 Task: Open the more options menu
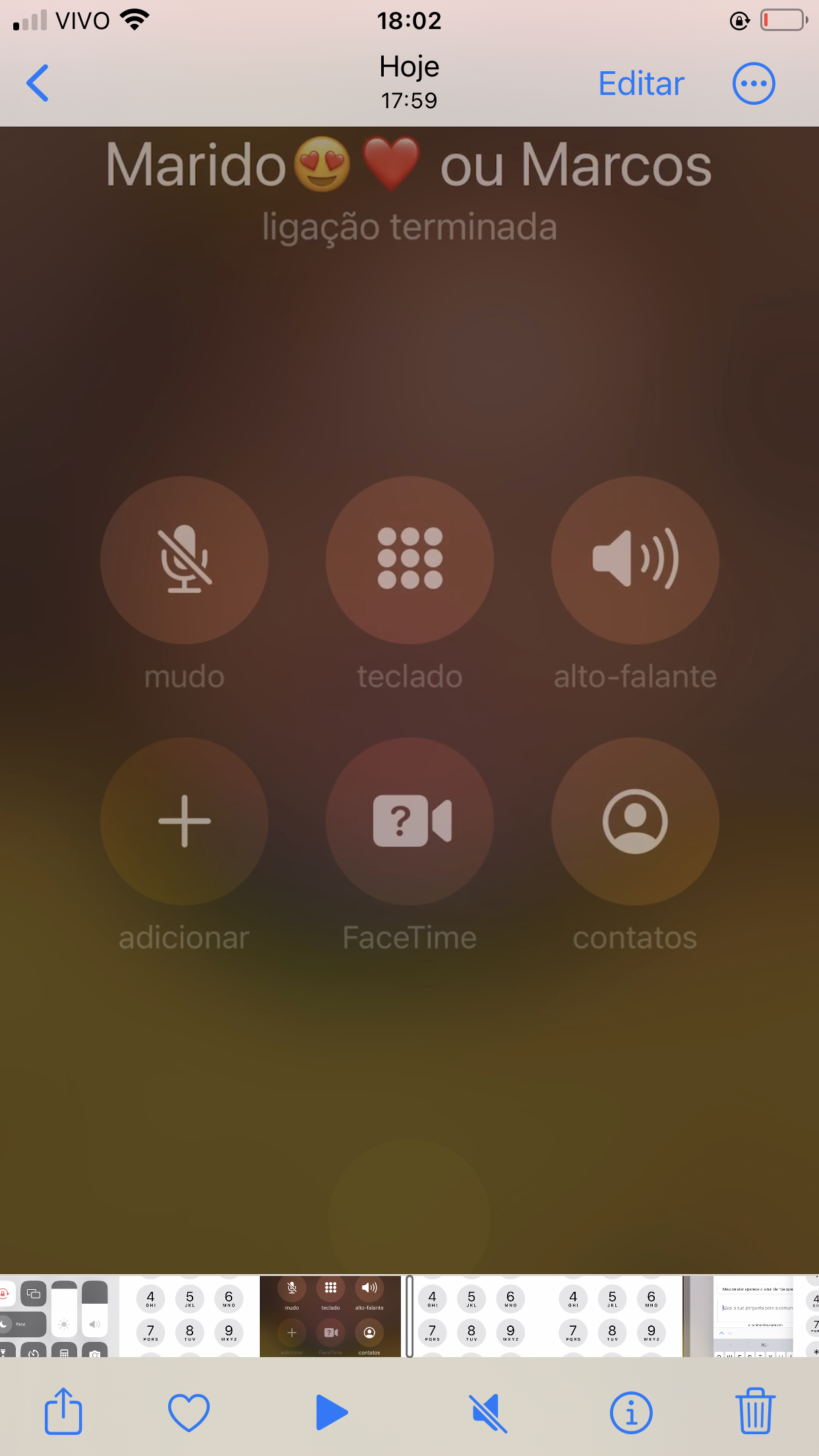[754, 84]
